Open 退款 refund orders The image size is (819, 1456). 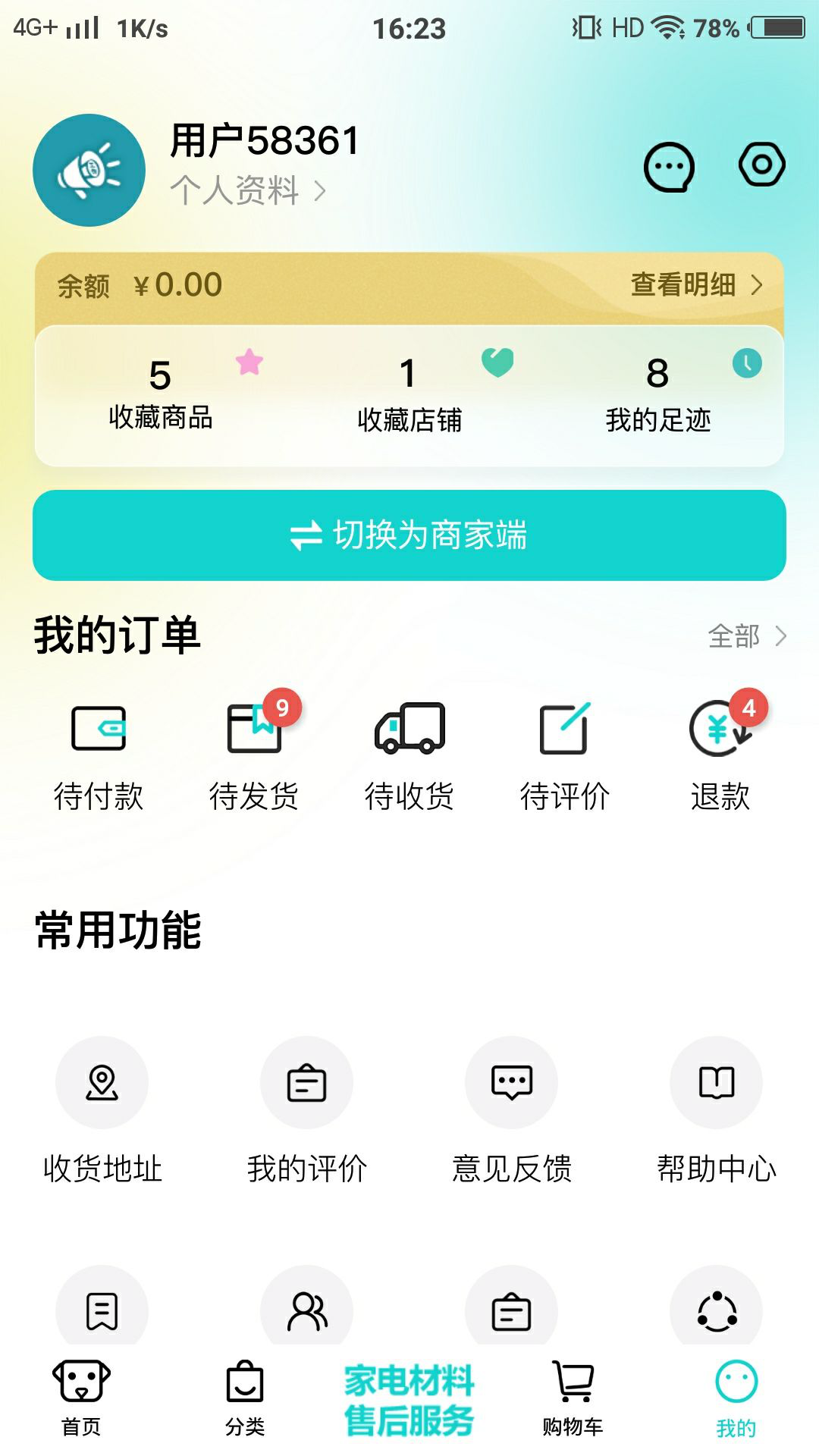[x=720, y=755]
